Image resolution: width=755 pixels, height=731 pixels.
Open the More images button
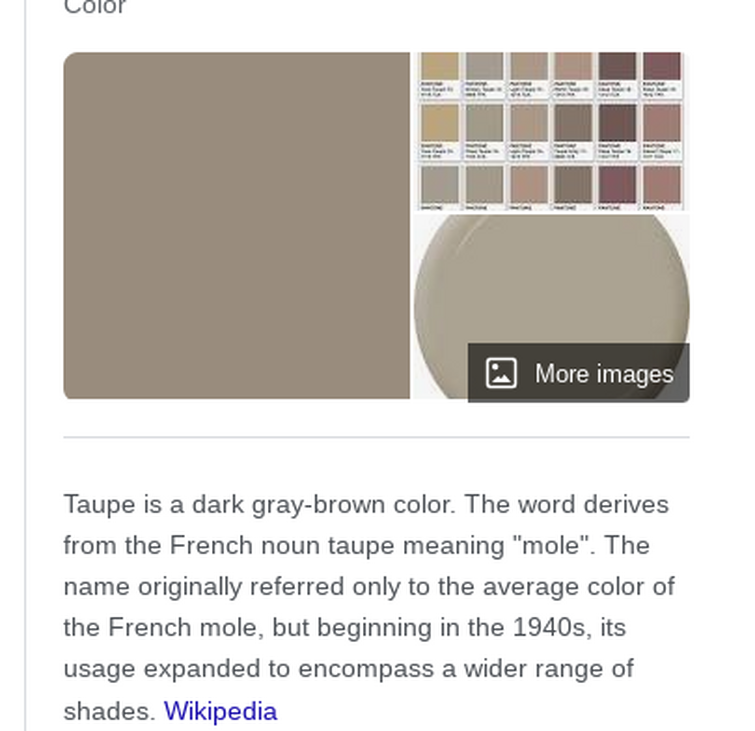(578, 373)
